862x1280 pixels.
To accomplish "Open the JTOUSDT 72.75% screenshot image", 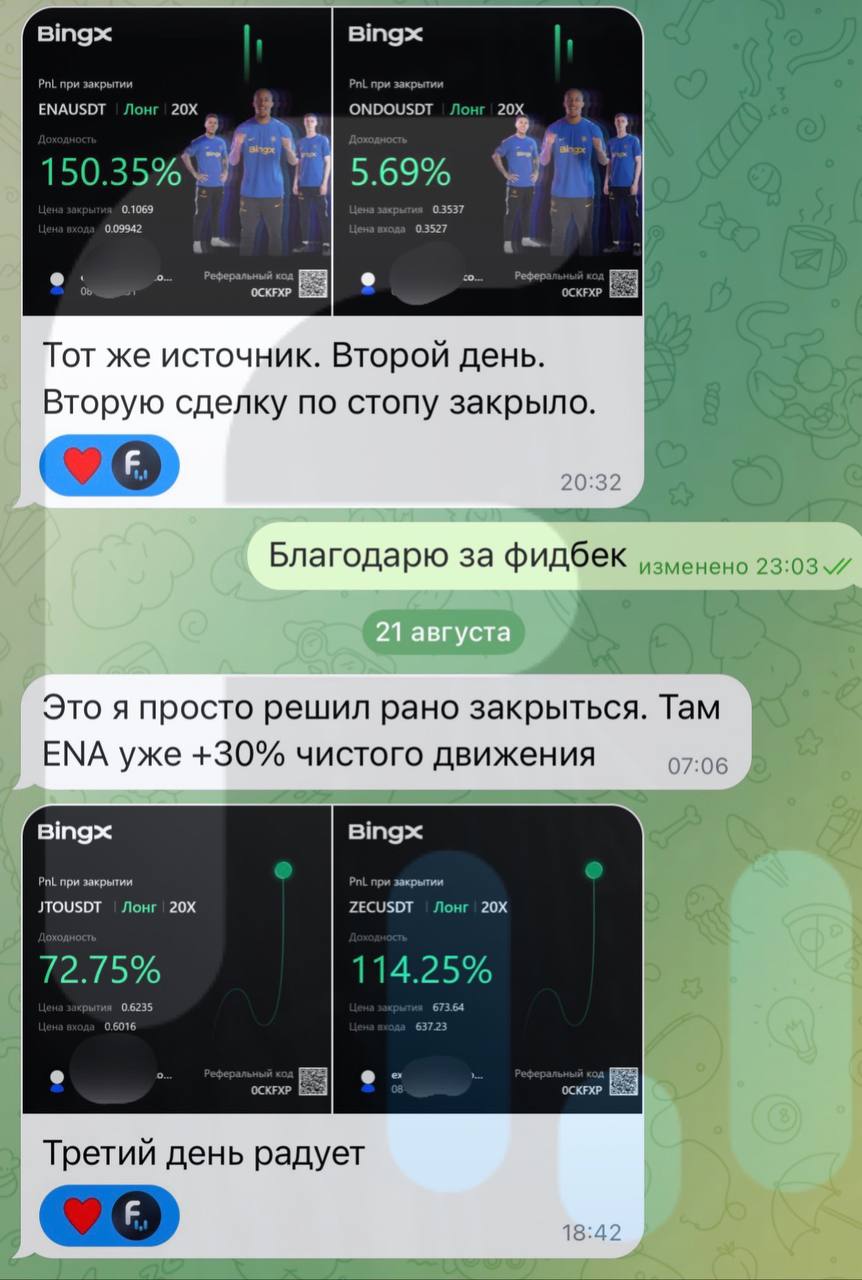I will [176, 960].
